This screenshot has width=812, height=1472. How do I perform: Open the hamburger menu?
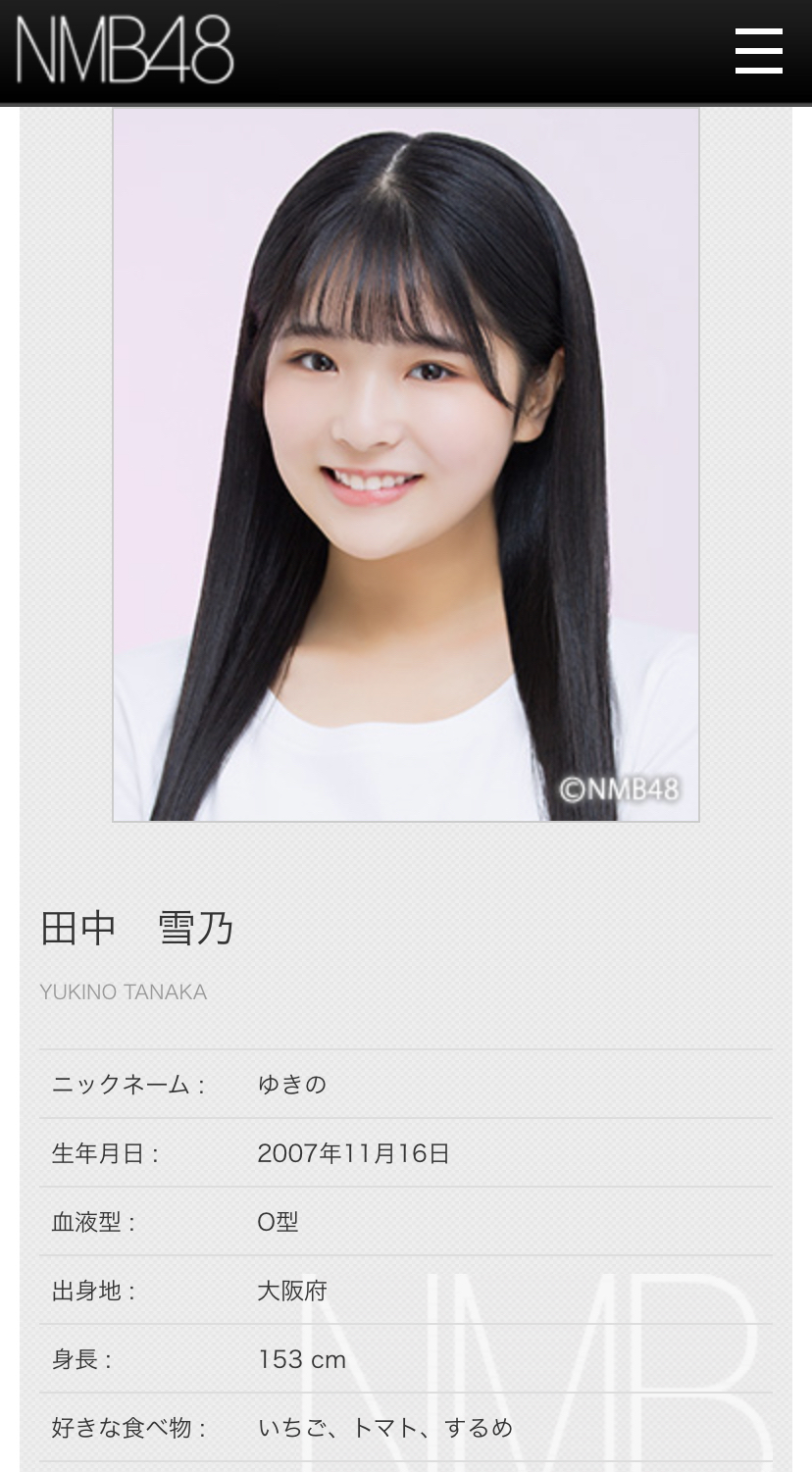[x=758, y=51]
